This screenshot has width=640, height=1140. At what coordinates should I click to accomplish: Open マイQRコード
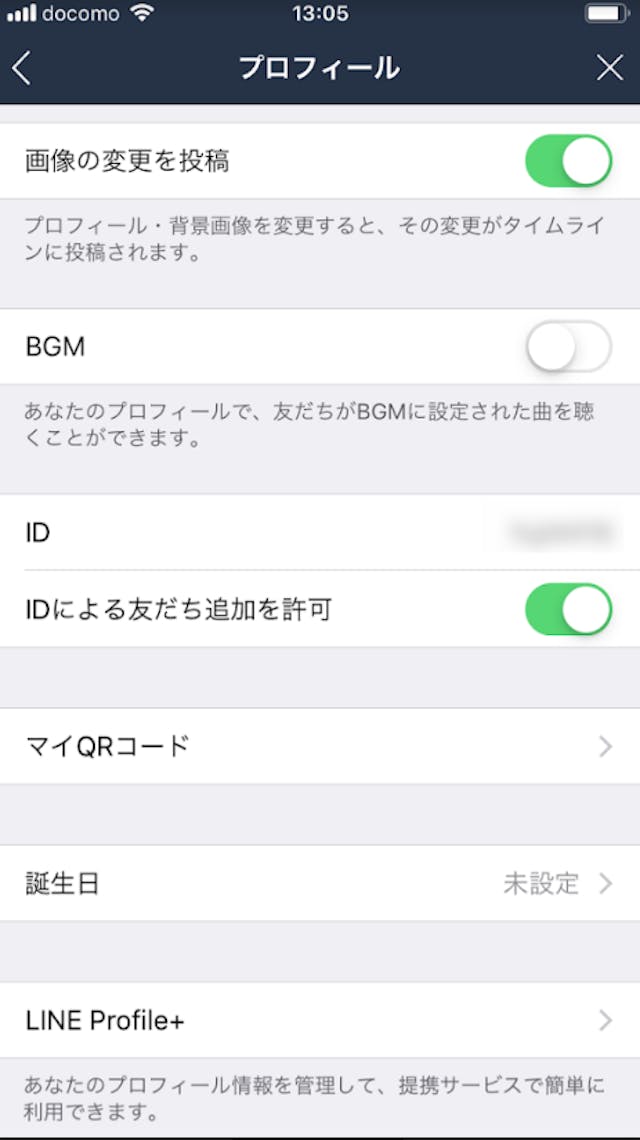320,746
